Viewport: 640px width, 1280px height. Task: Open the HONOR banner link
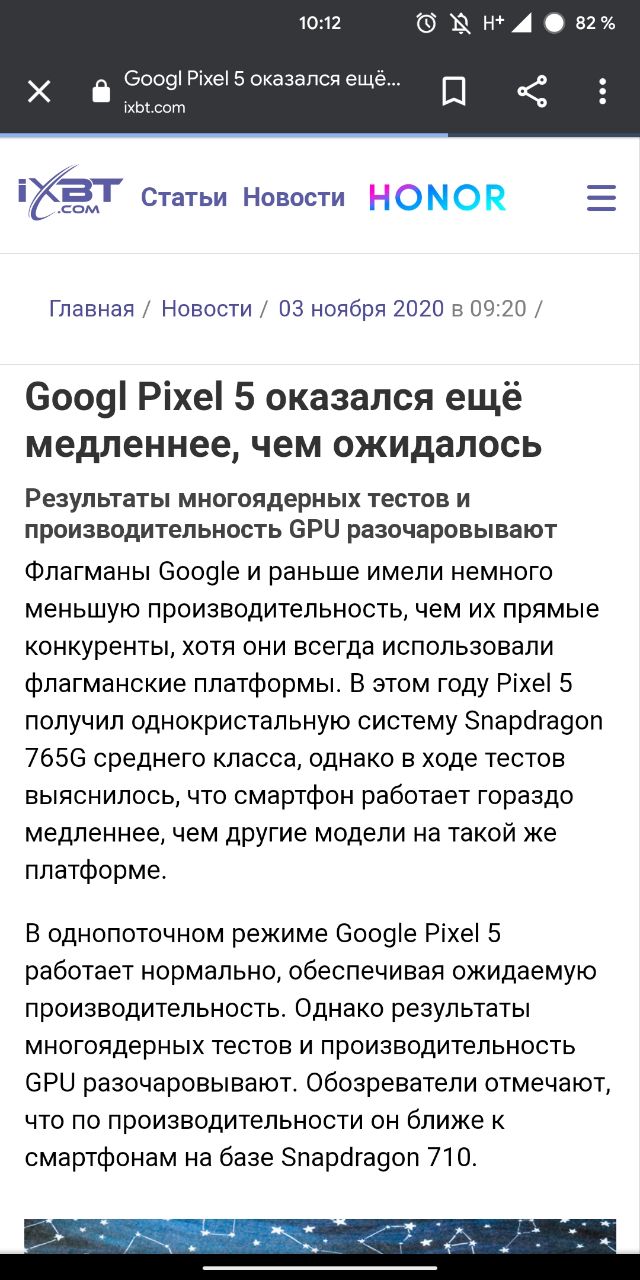437,197
